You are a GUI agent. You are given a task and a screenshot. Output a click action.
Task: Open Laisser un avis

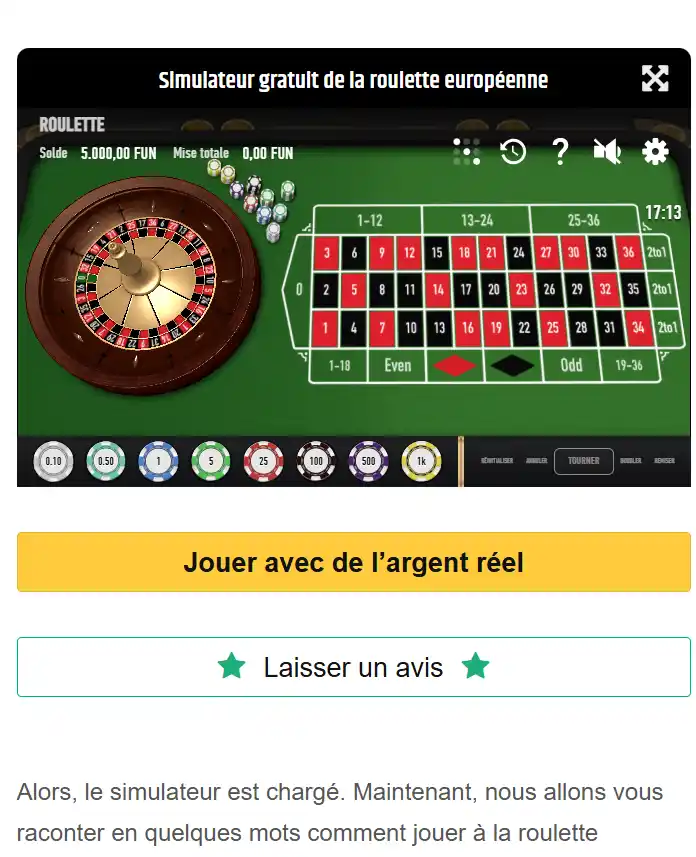pyautogui.click(x=353, y=667)
